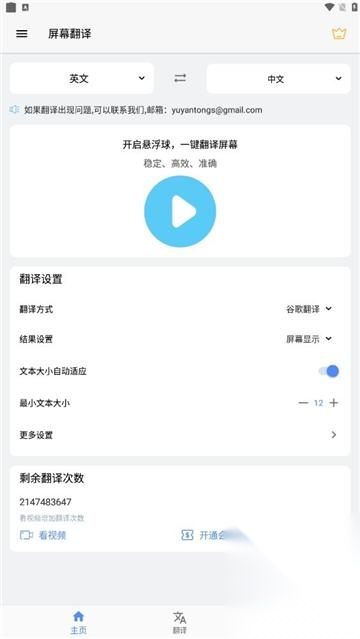
Task: Tap 看视频 to earn translations
Action: pos(43,535)
